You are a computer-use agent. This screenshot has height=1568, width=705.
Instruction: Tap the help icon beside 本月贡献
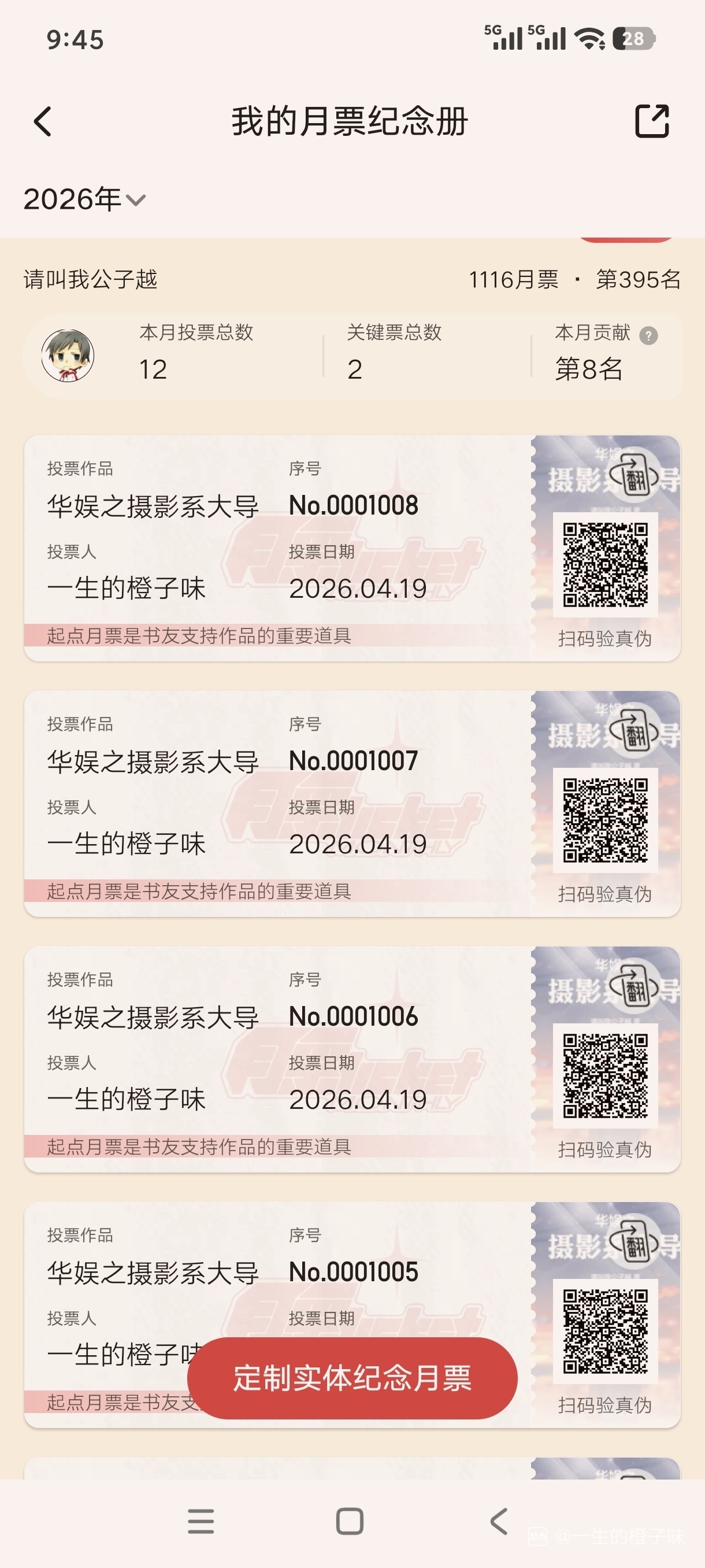[x=648, y=335]
